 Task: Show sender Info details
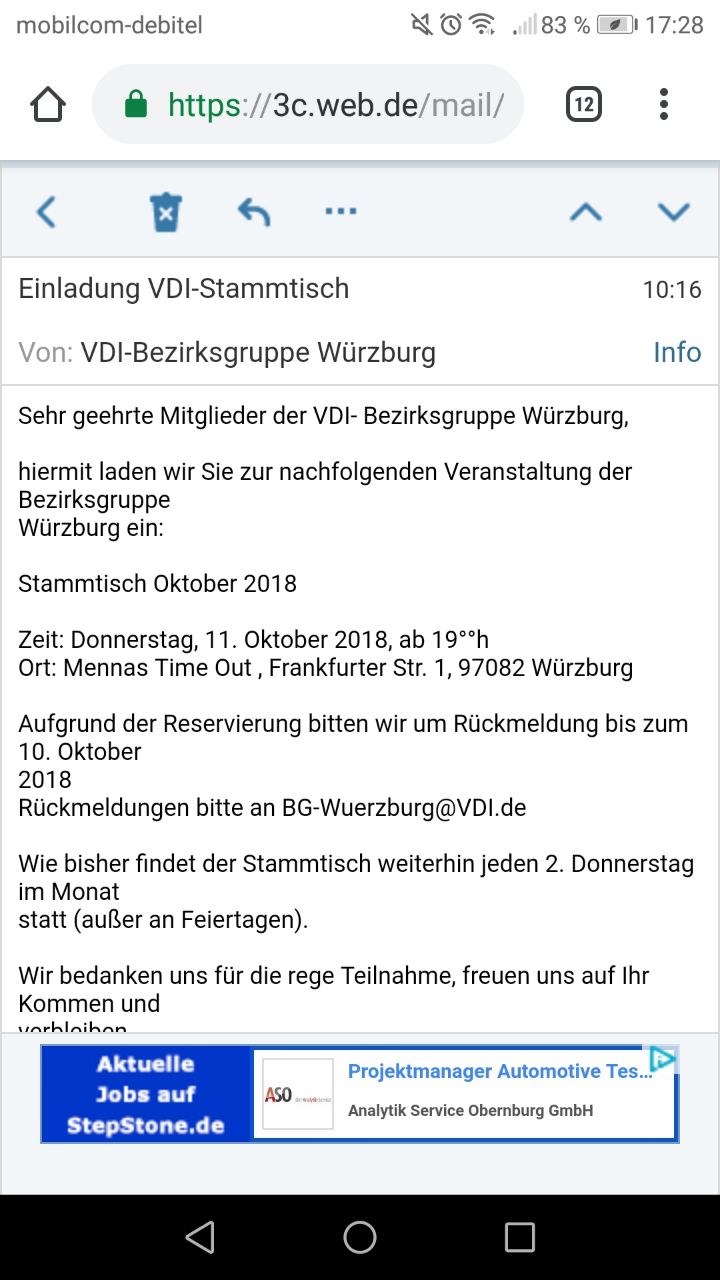point(677,352)
